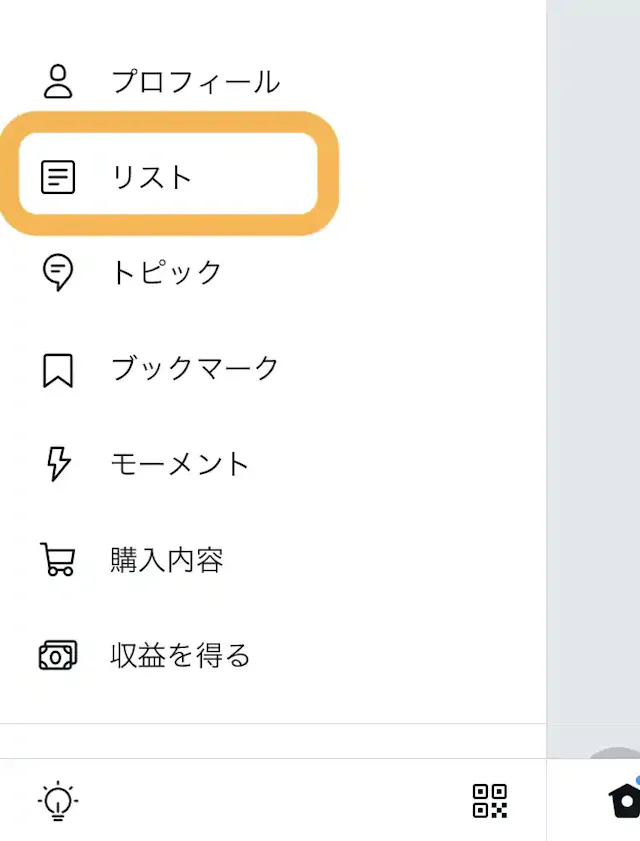Tap 収益を得る

pyautogui.click(x=180, y=656)
